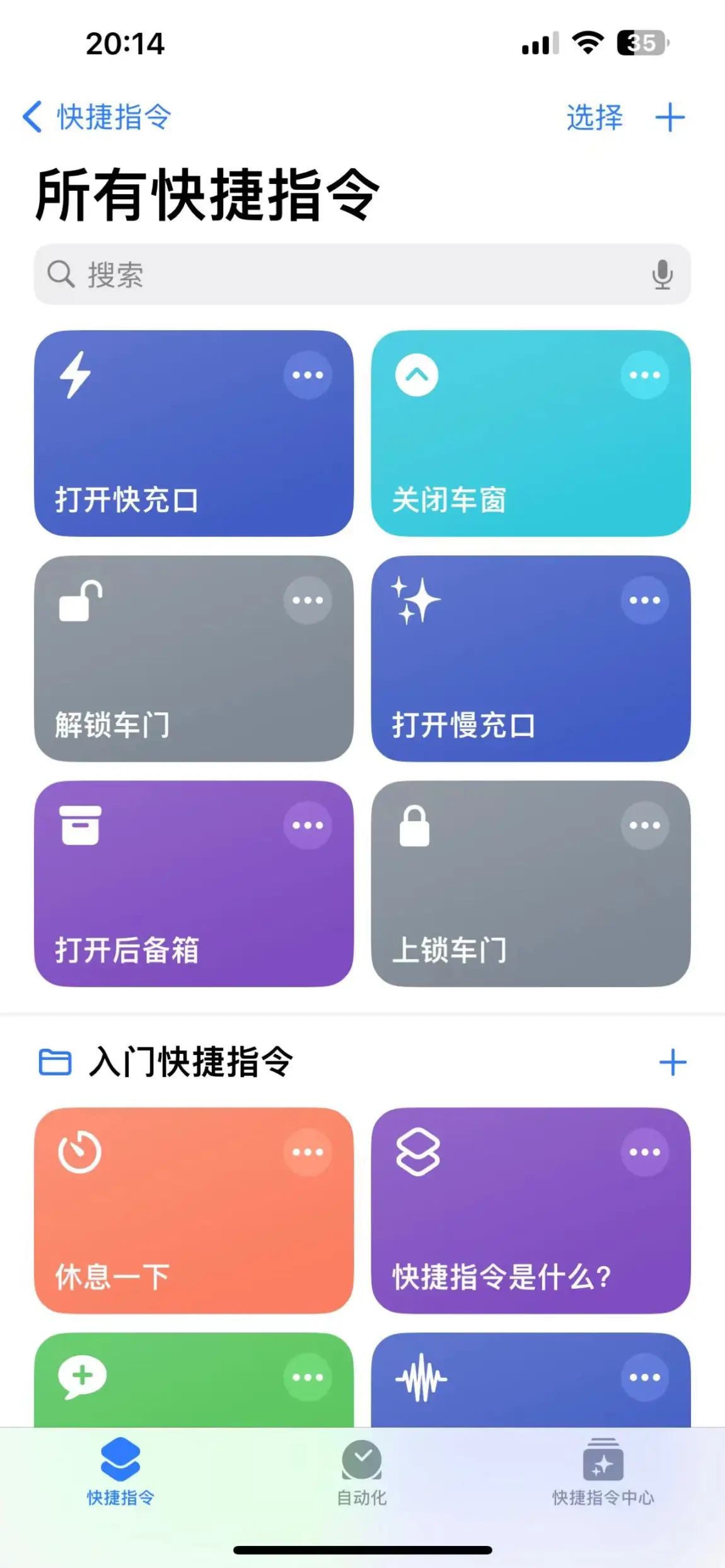Run the 打开快充口 shortcut
725x1568 pixels.
(194, 434)
